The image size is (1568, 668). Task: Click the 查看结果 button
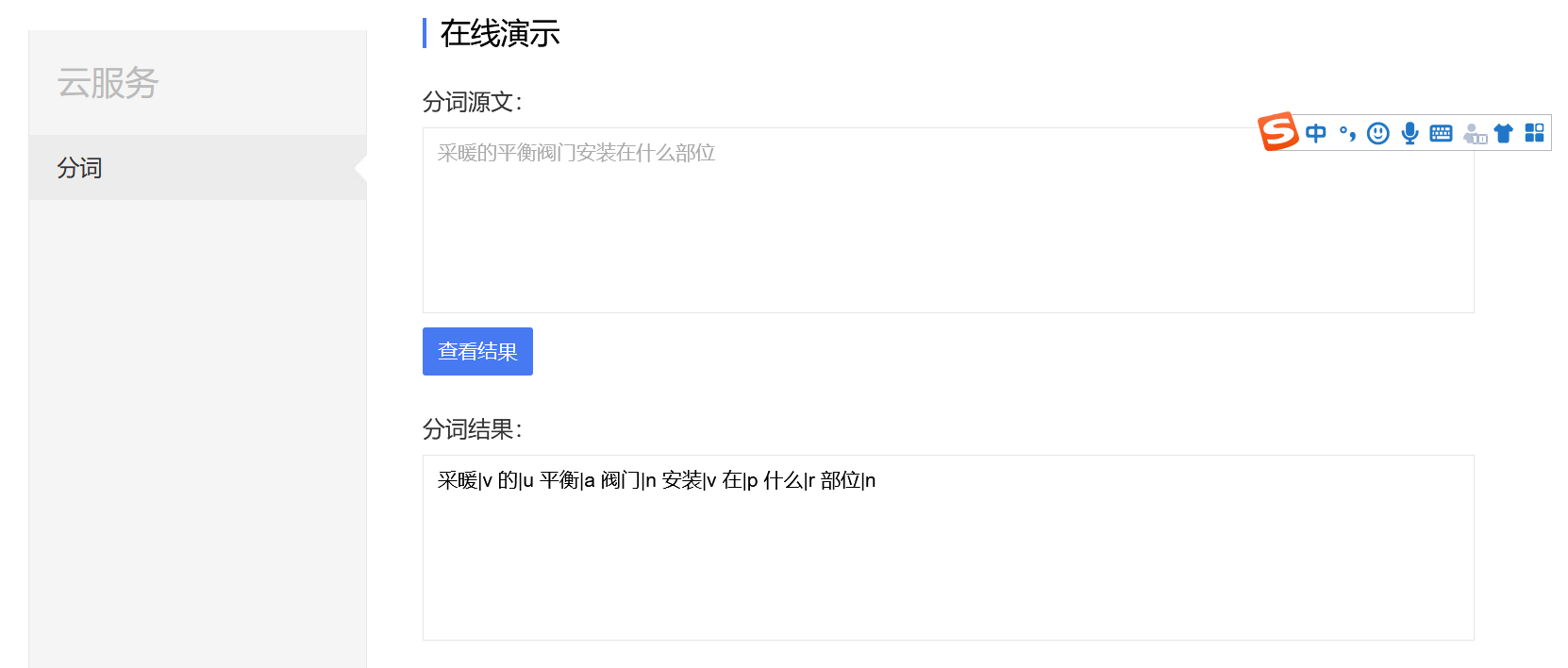click(477, 352)
